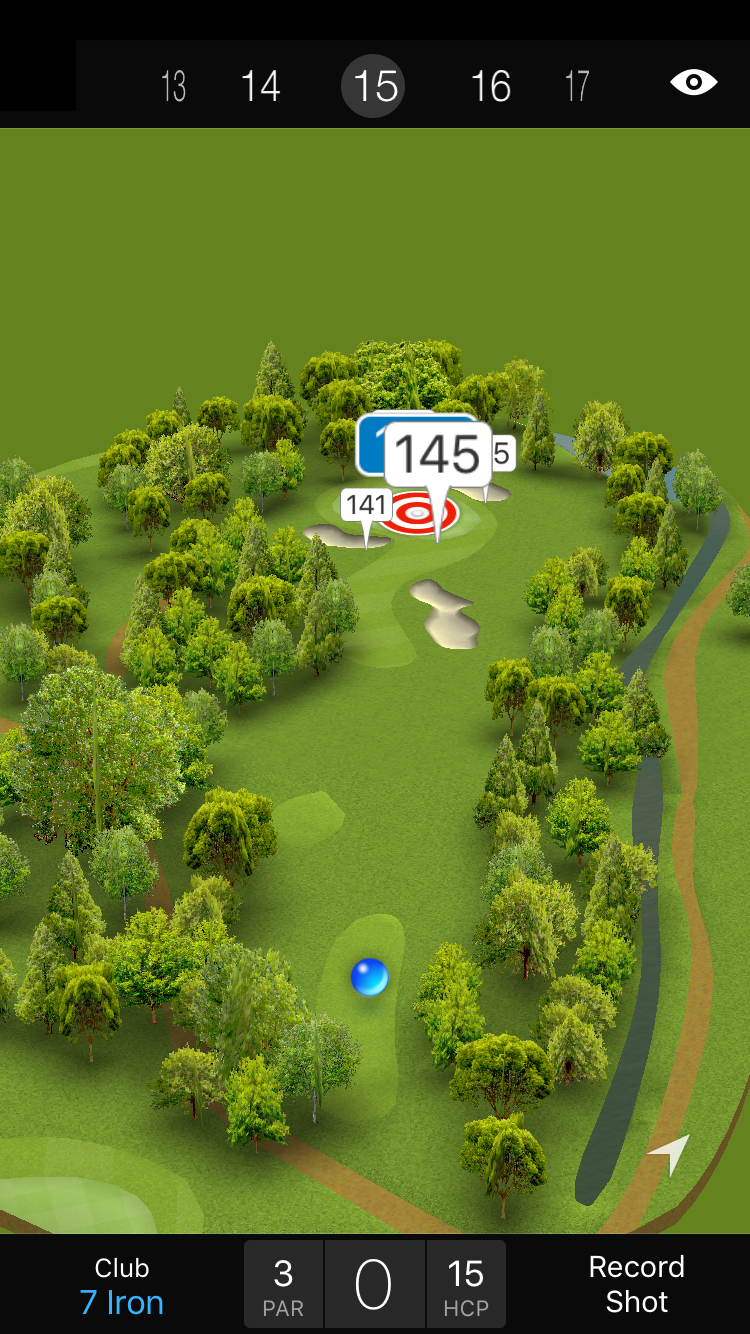Viewport: 750px width, 1334px height.
Task: Select the blue ball position marker
Action: [x=369, y=976]
